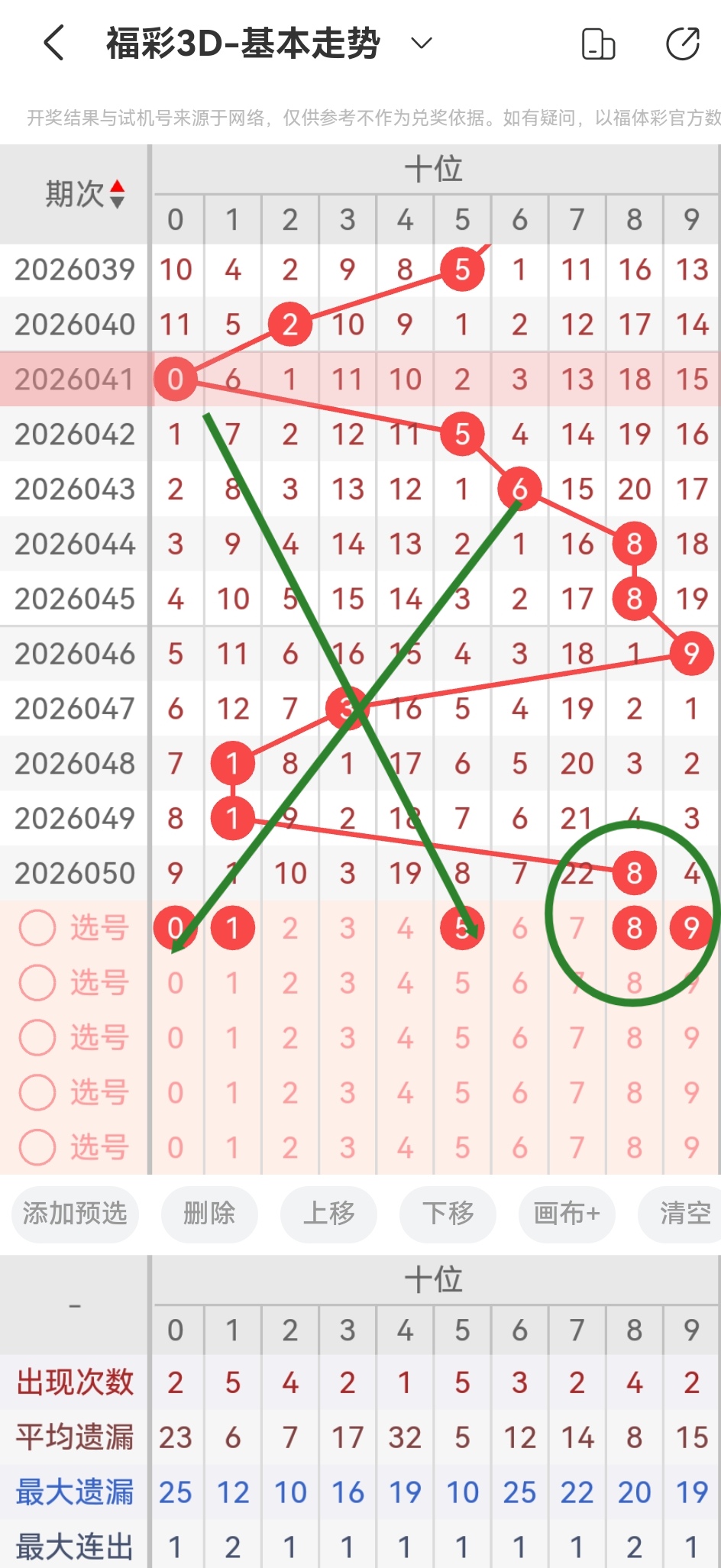Select the first 选号 radio circle

coord(36,928)
